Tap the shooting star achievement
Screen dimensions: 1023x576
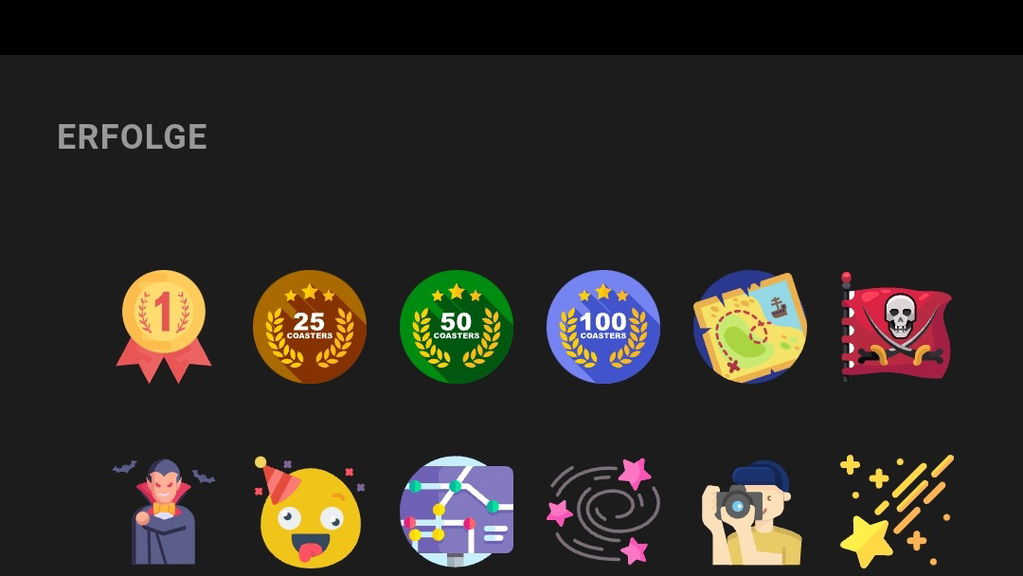[897, 512]
